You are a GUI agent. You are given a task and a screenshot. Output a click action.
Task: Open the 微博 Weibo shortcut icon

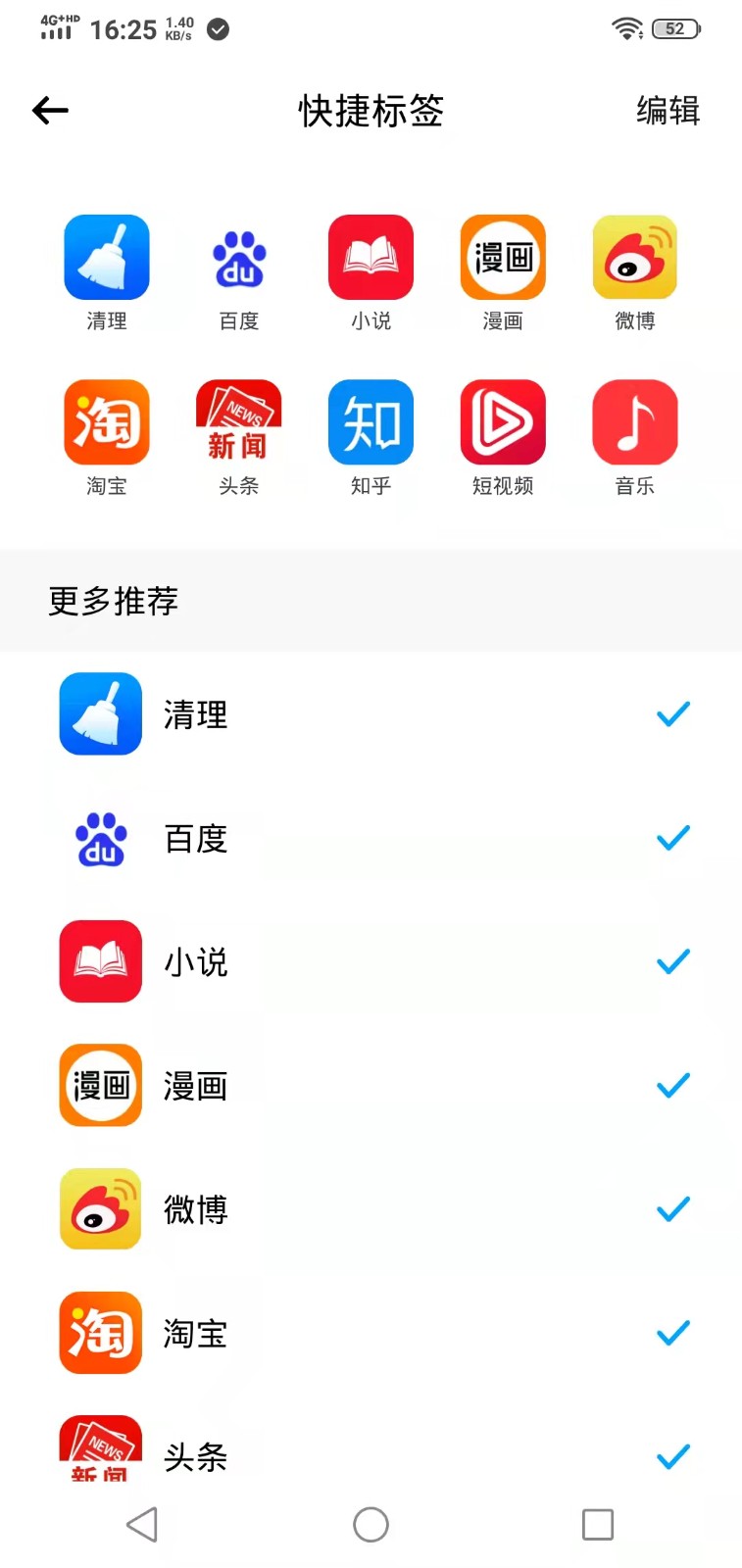[634, 258]
